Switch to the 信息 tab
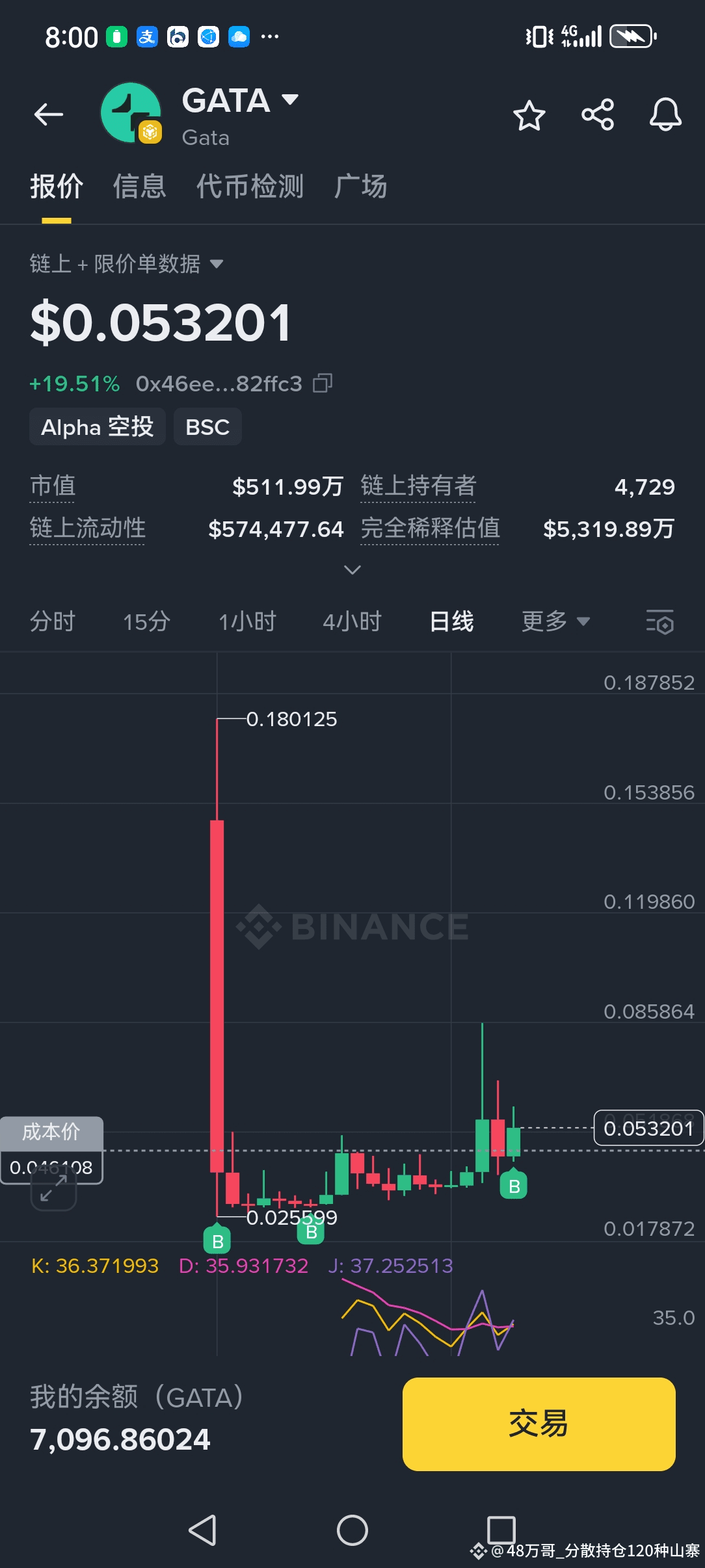The height and width of the screenshot is (1568, 705). pos(140,187)
